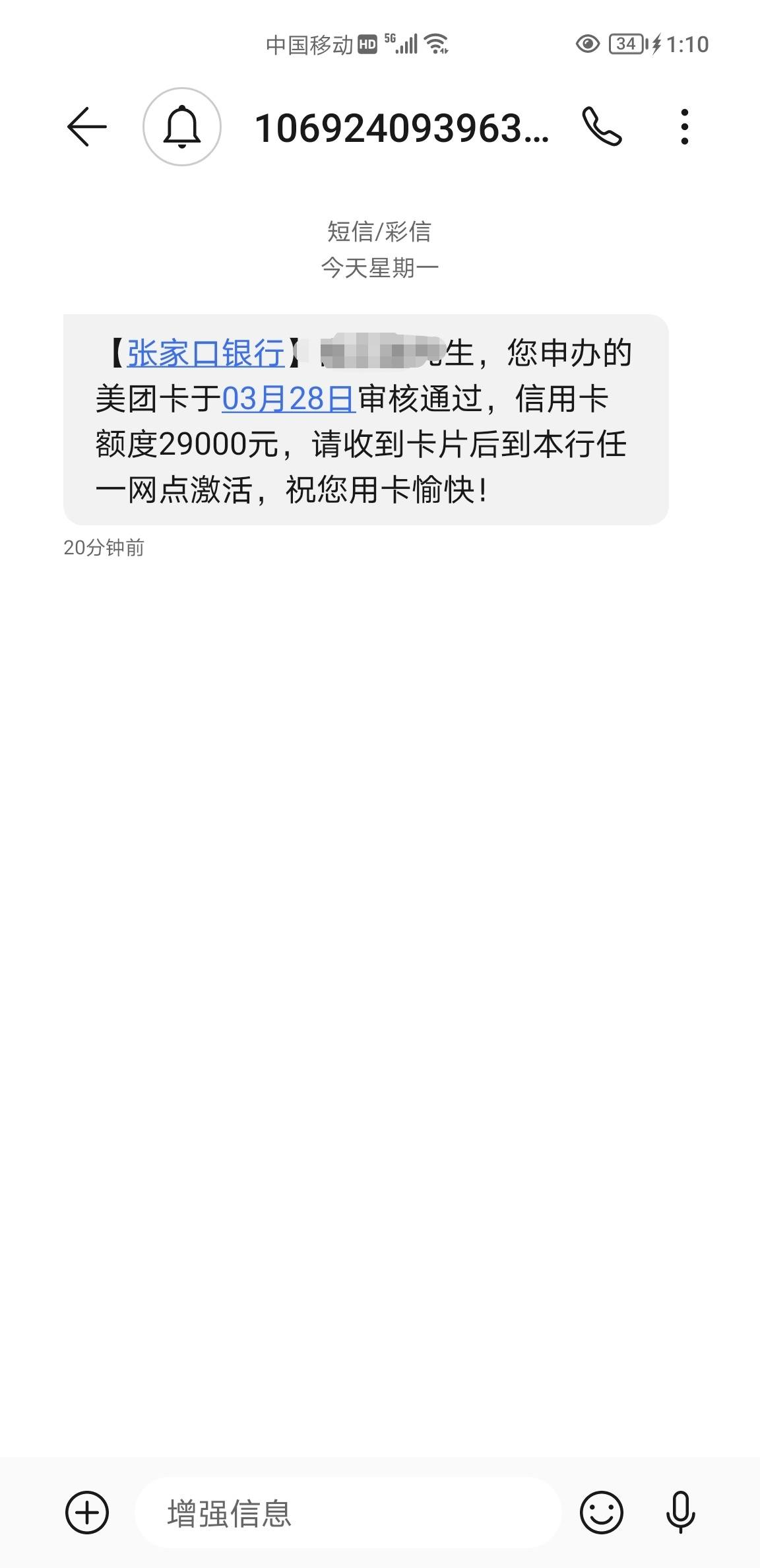
Task: Open the plus attachment button
Action: 87,1512
